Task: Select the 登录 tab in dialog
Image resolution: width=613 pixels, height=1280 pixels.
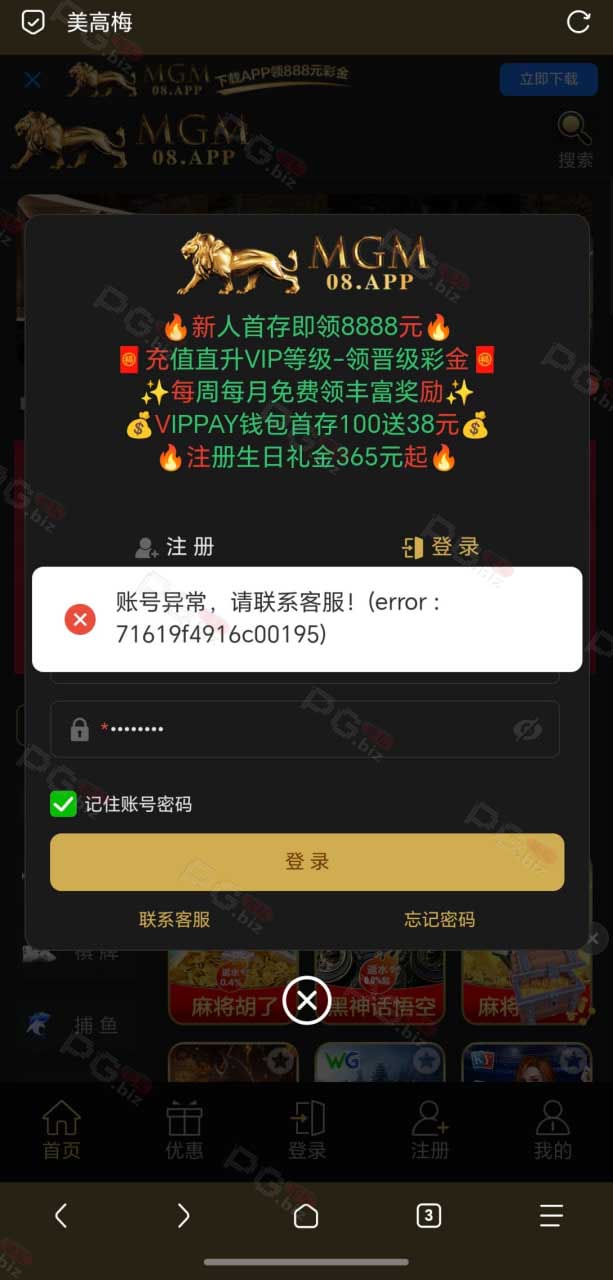Action: pos(440,547)
